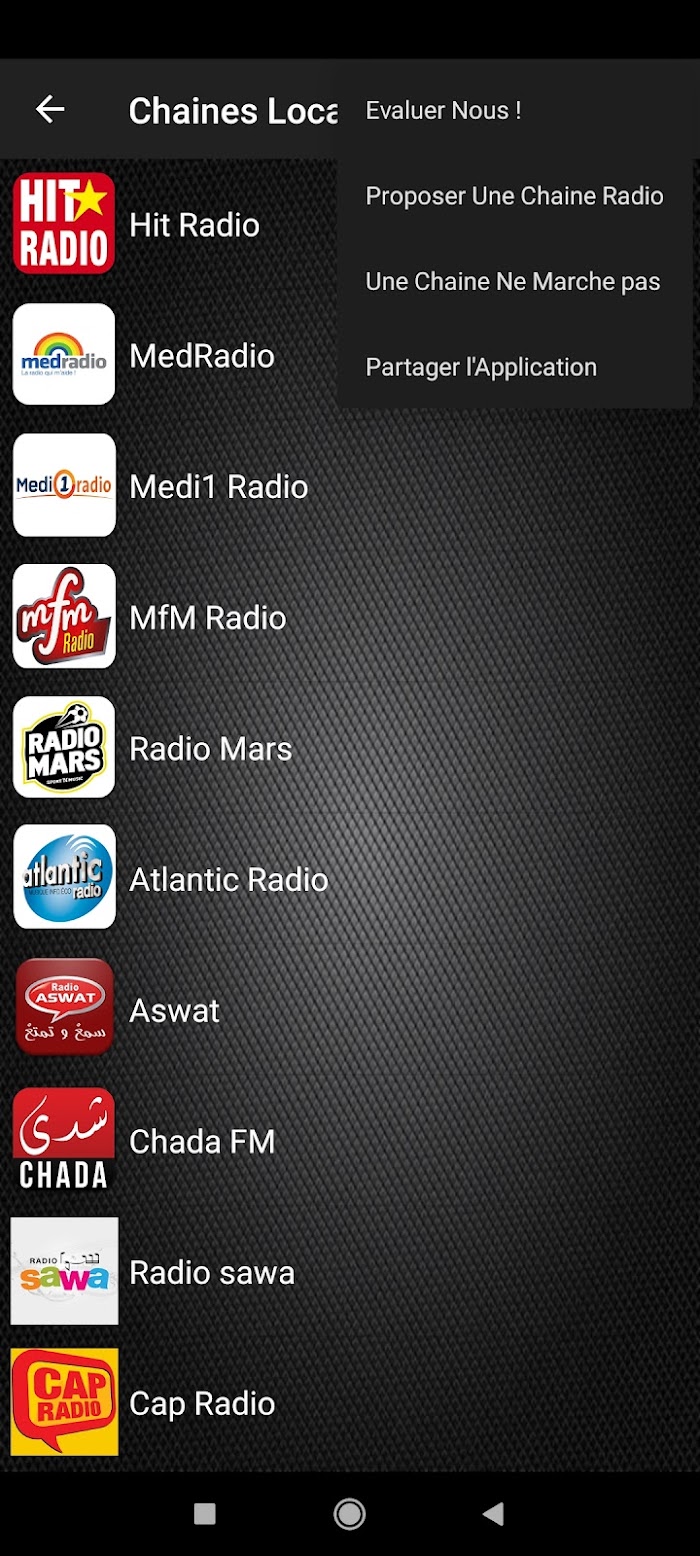Start Cap Radio
Image resolution: width=700 pixels, height=1556 pixels.
[201, 1404]
